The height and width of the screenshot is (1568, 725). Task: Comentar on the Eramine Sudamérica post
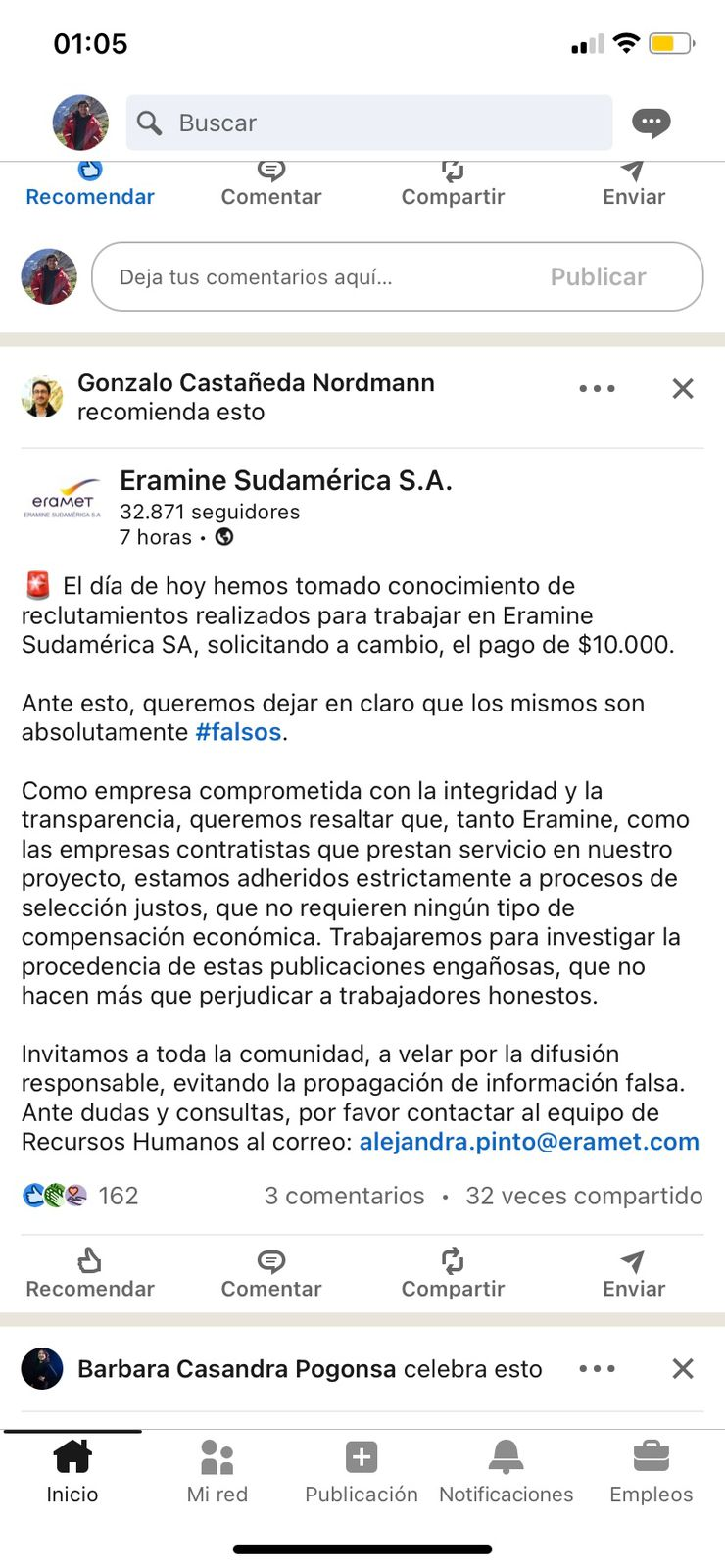271,1273
